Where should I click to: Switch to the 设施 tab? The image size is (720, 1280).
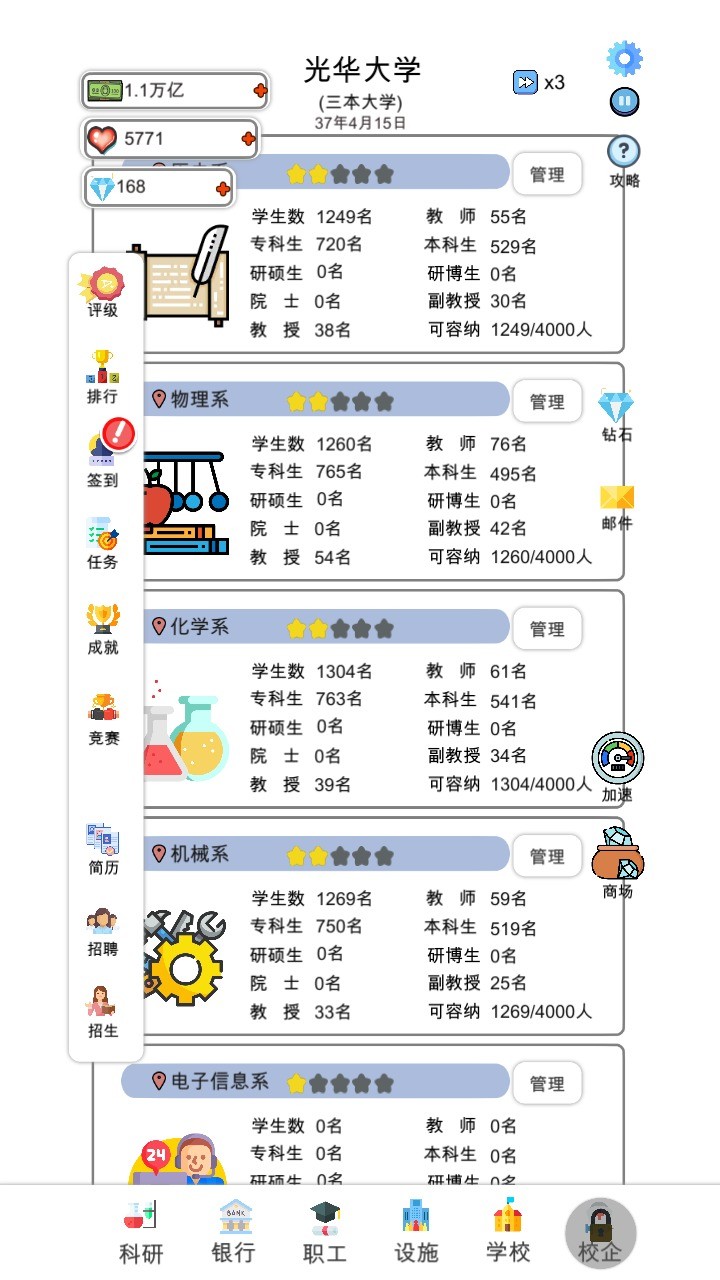(x=415, y=1232)
